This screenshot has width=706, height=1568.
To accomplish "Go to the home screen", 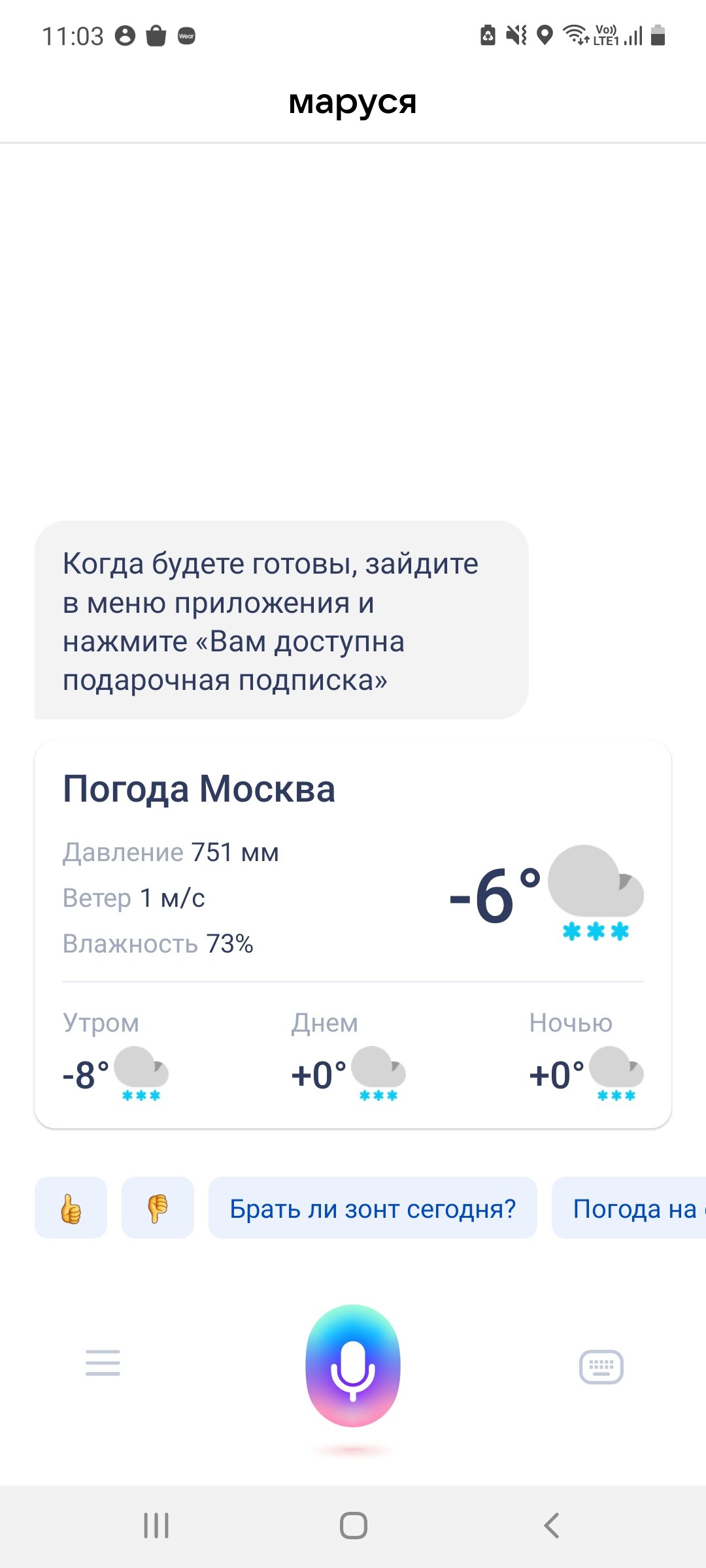I will tap(353, 1526).
